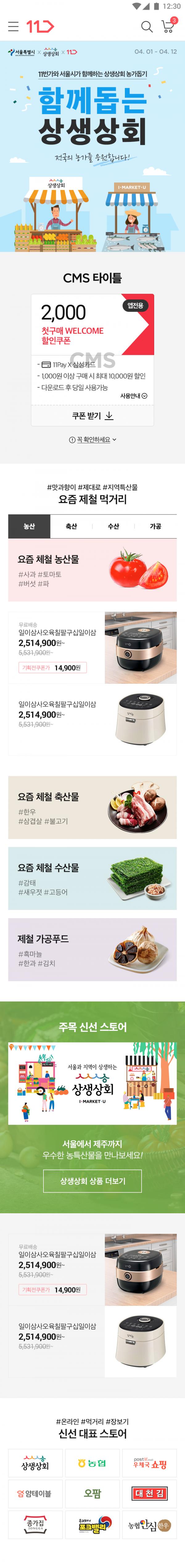Tap 상생상회 상품 더보기 button
The width and height of the screenshot is (185, 1568).
click(x=92, y=1181)
